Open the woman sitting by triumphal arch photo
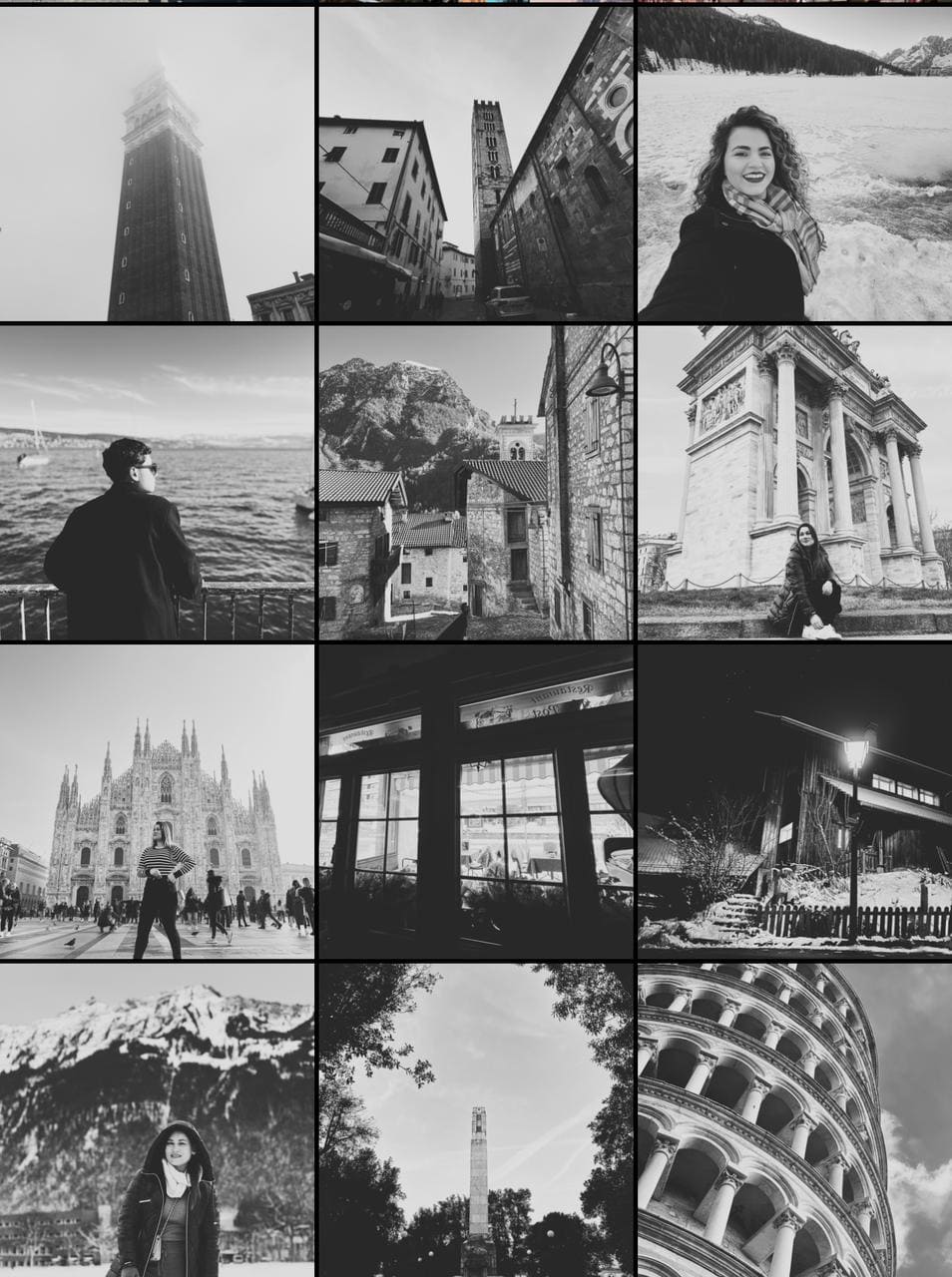The height and width of the screenshot is (1277, 952). point(794,483)
